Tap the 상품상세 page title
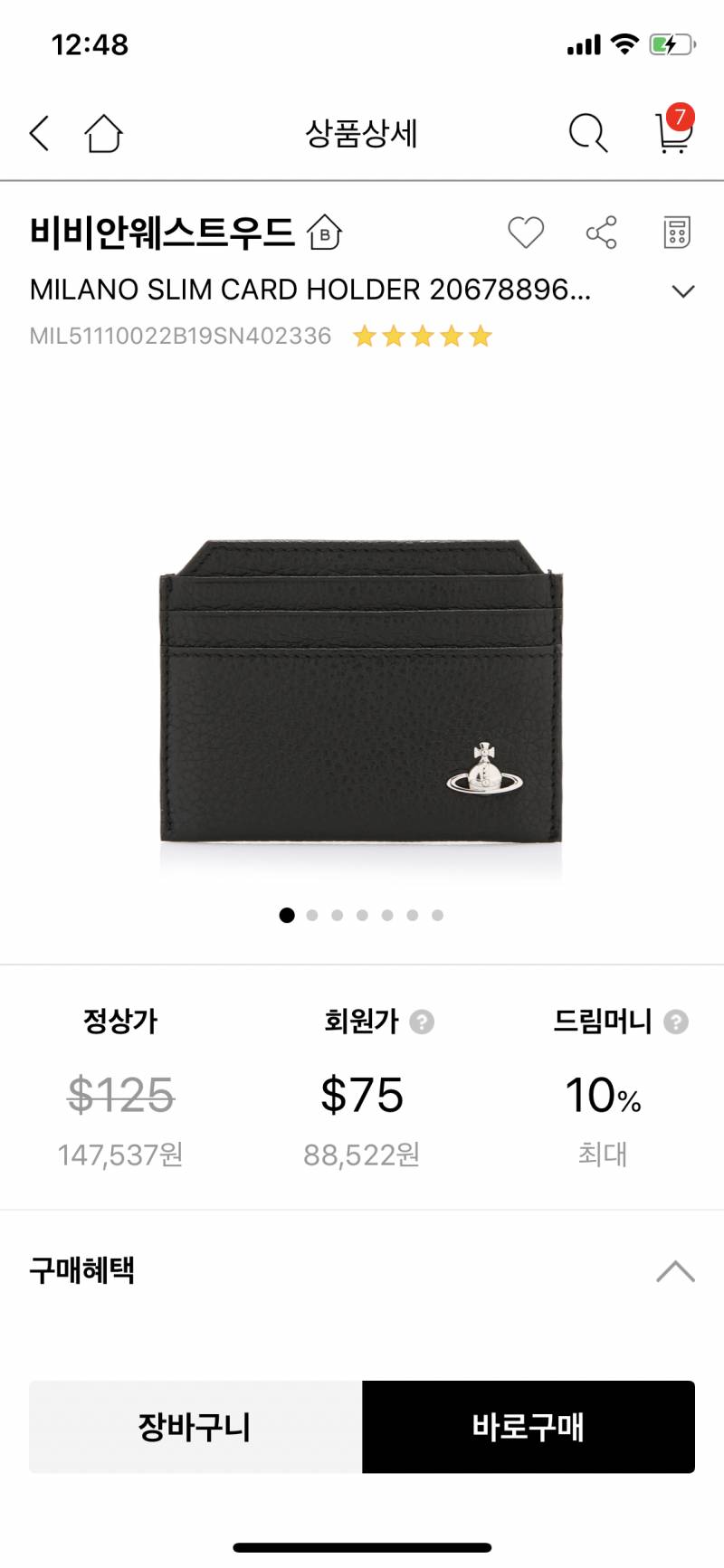Screen dimensions: 724x1568 coord(361,133)
